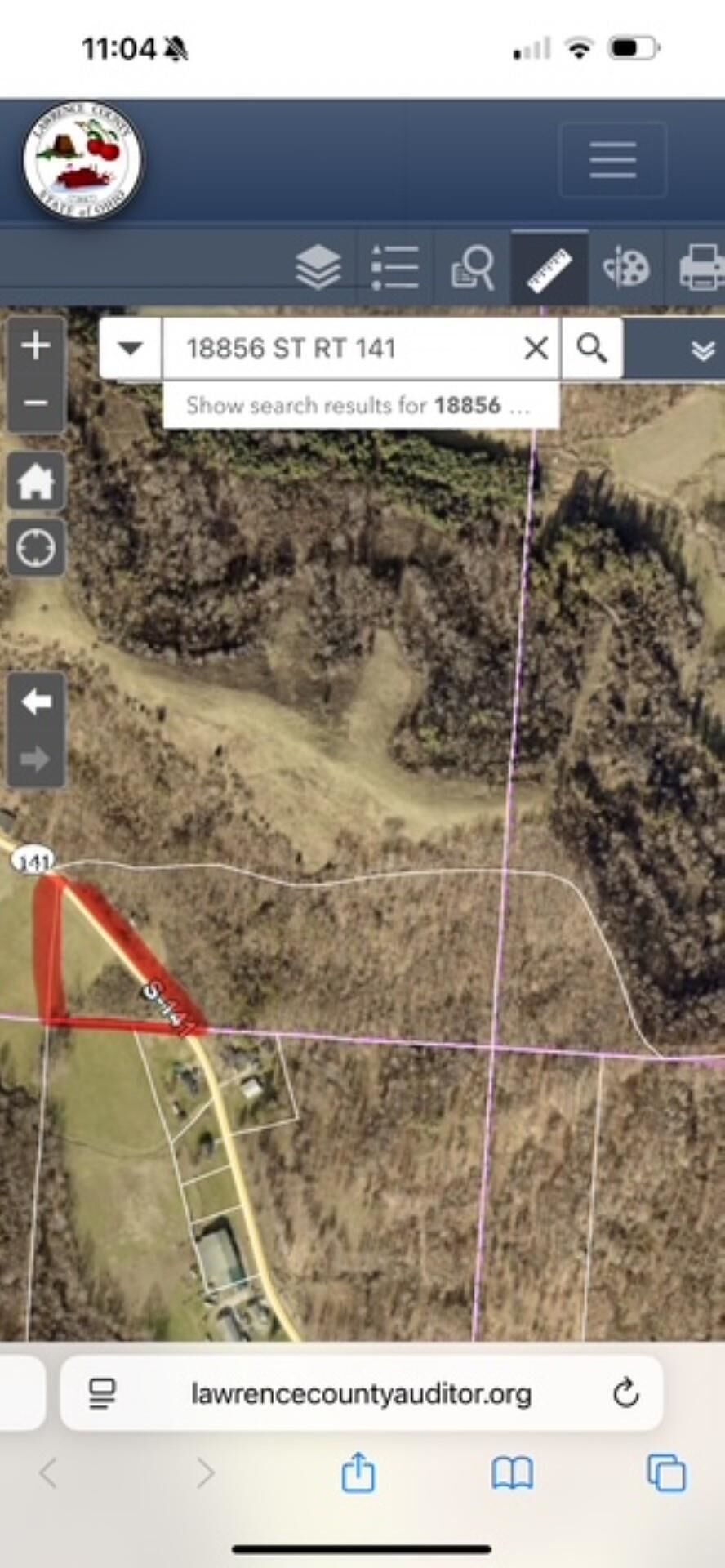Open the map layers tool
This screenshot has width=725, height=1568.
(x=318, y=267)
